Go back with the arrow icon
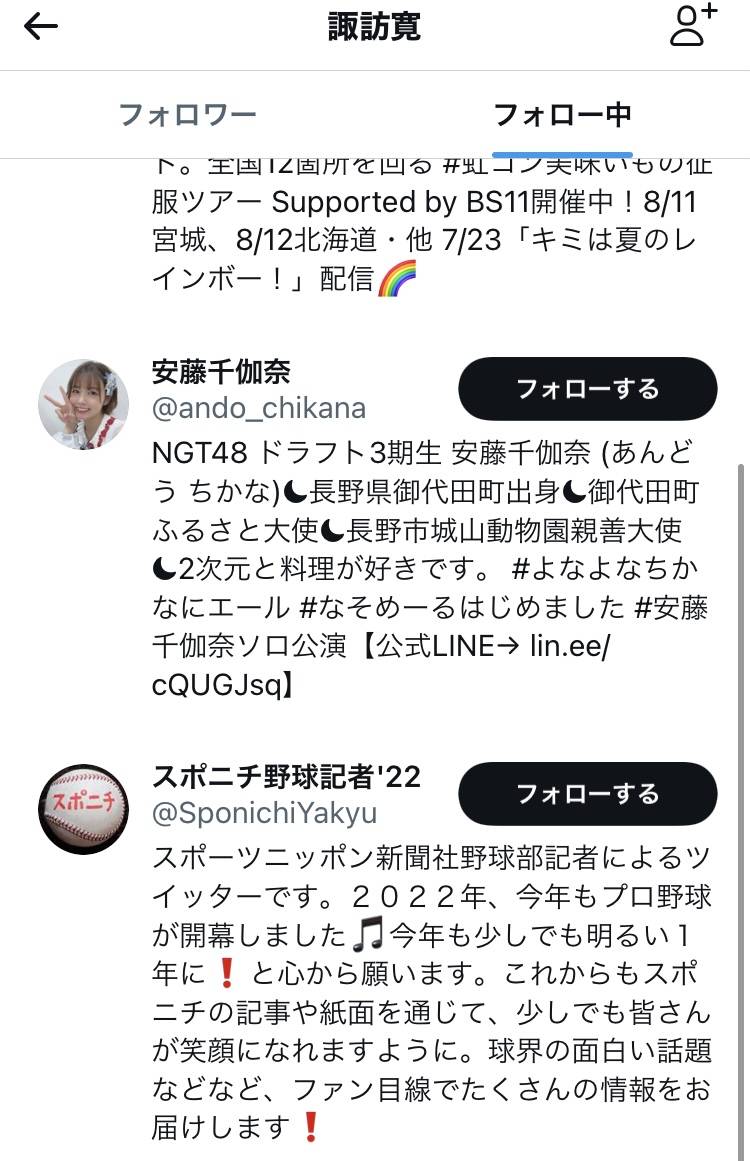This screenshot has height=1161, width=750. [x=41, y=28]
